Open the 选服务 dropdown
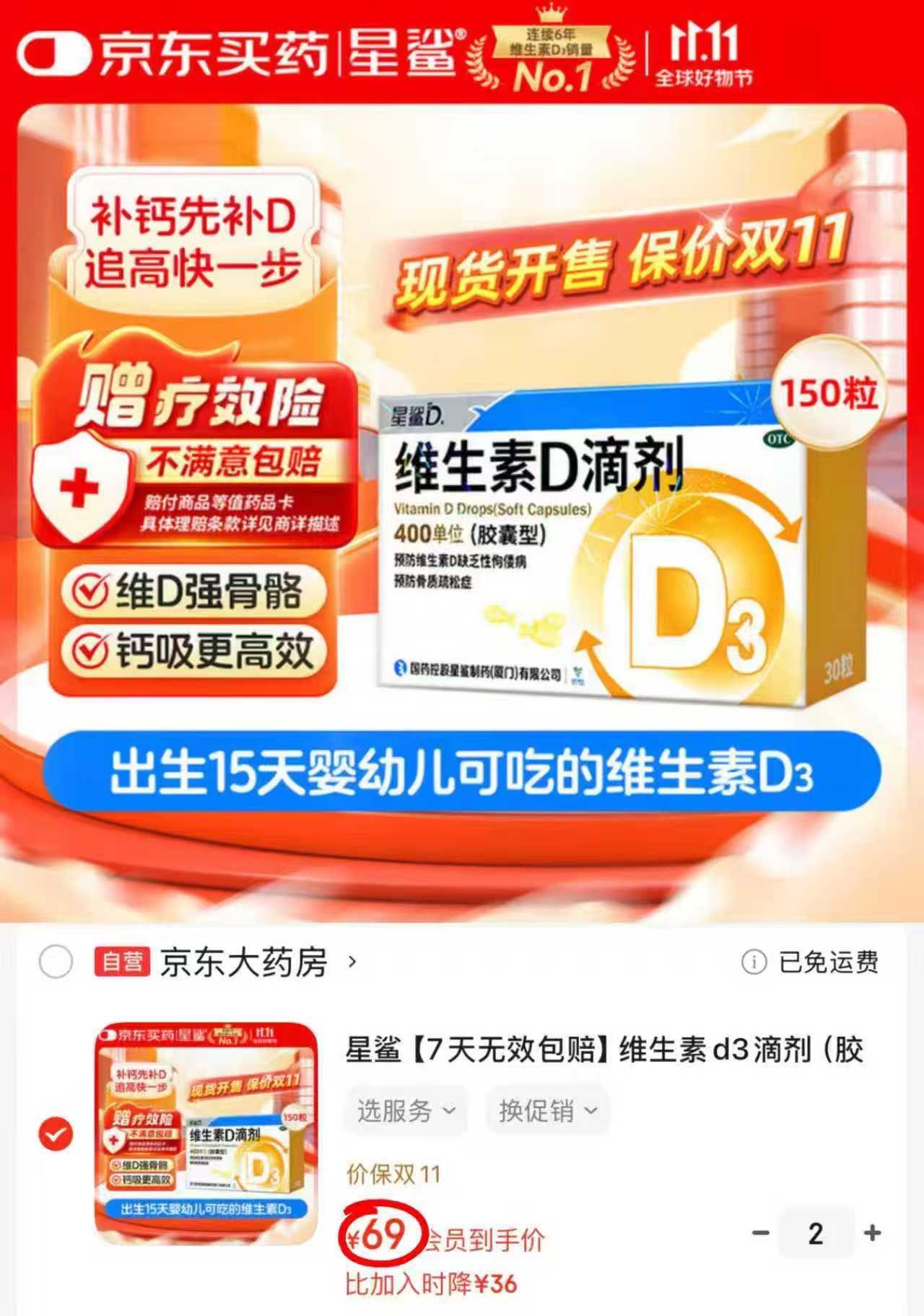 [x=406, y=1112]
